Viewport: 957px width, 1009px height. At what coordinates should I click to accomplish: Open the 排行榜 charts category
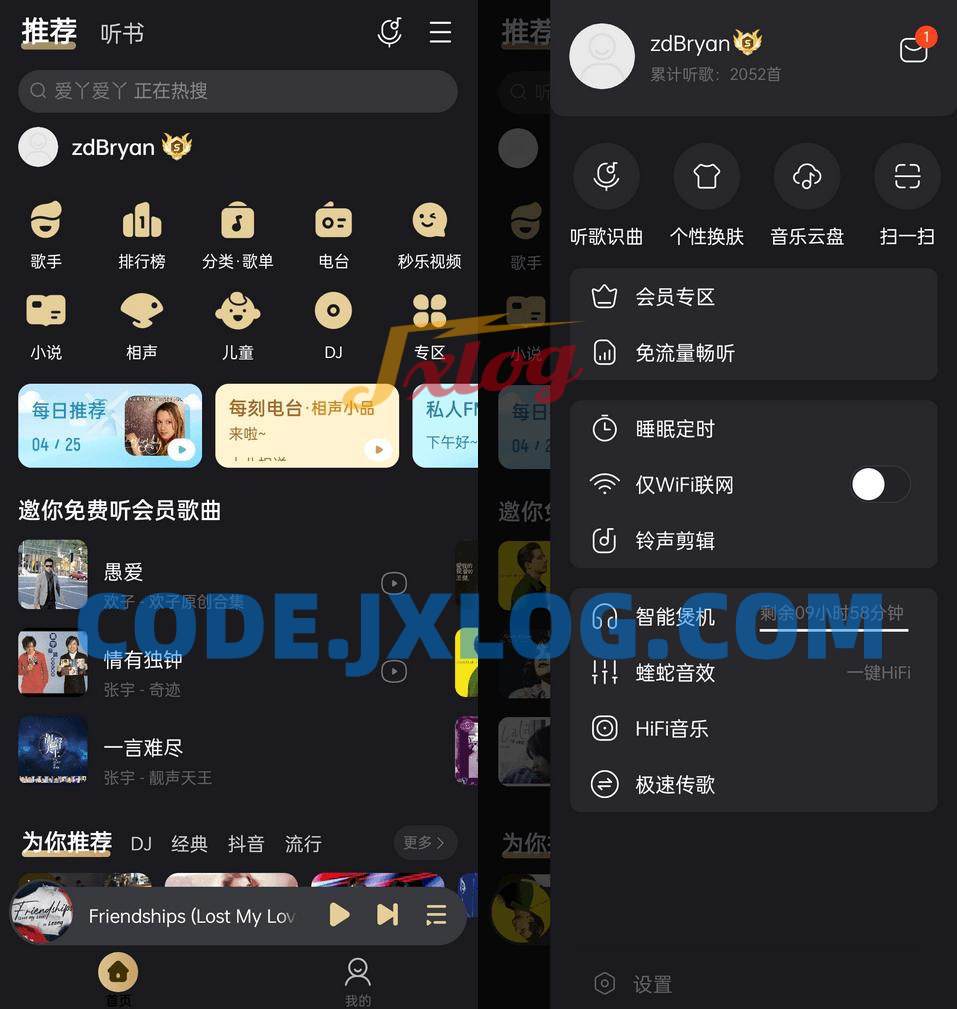click(142, 235)
